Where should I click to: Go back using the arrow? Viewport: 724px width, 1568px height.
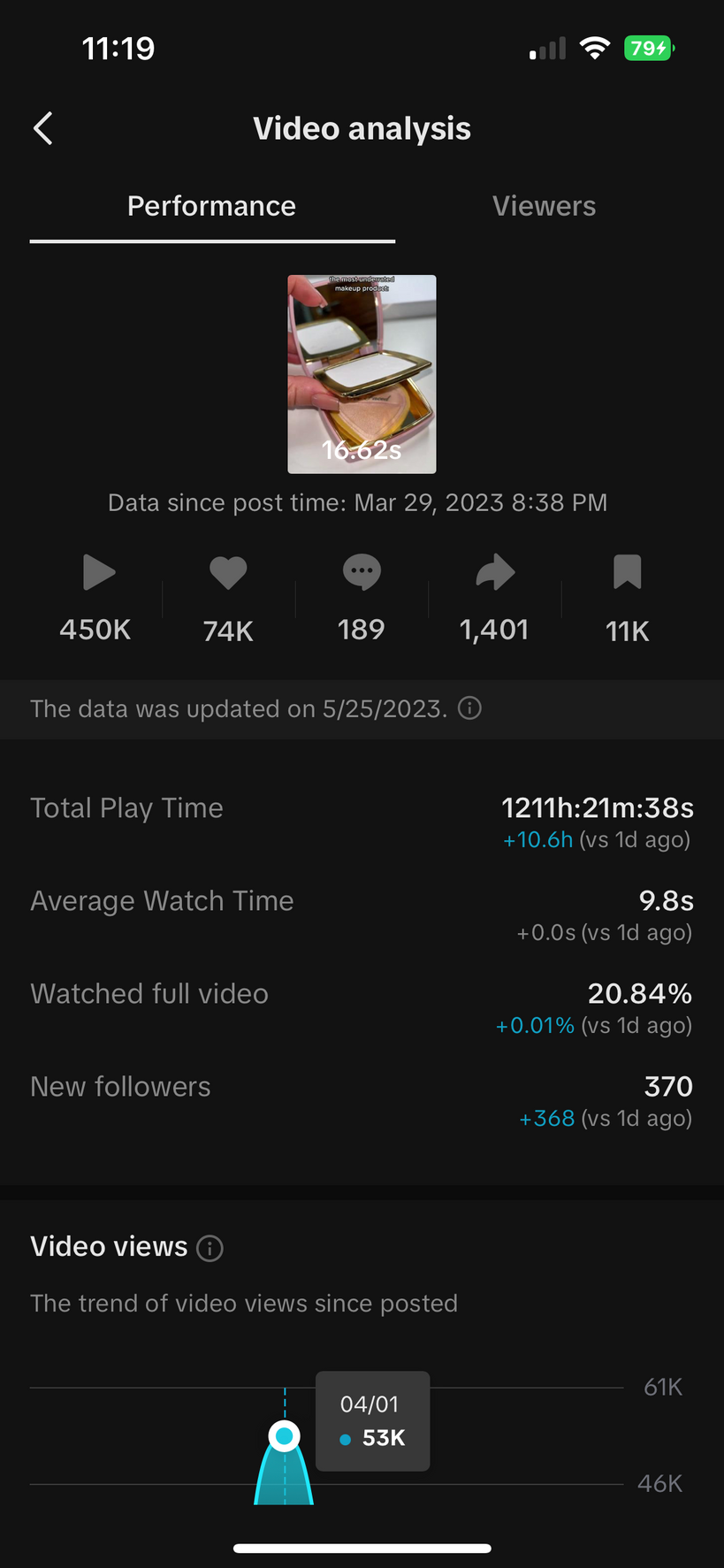pos(43,128)
